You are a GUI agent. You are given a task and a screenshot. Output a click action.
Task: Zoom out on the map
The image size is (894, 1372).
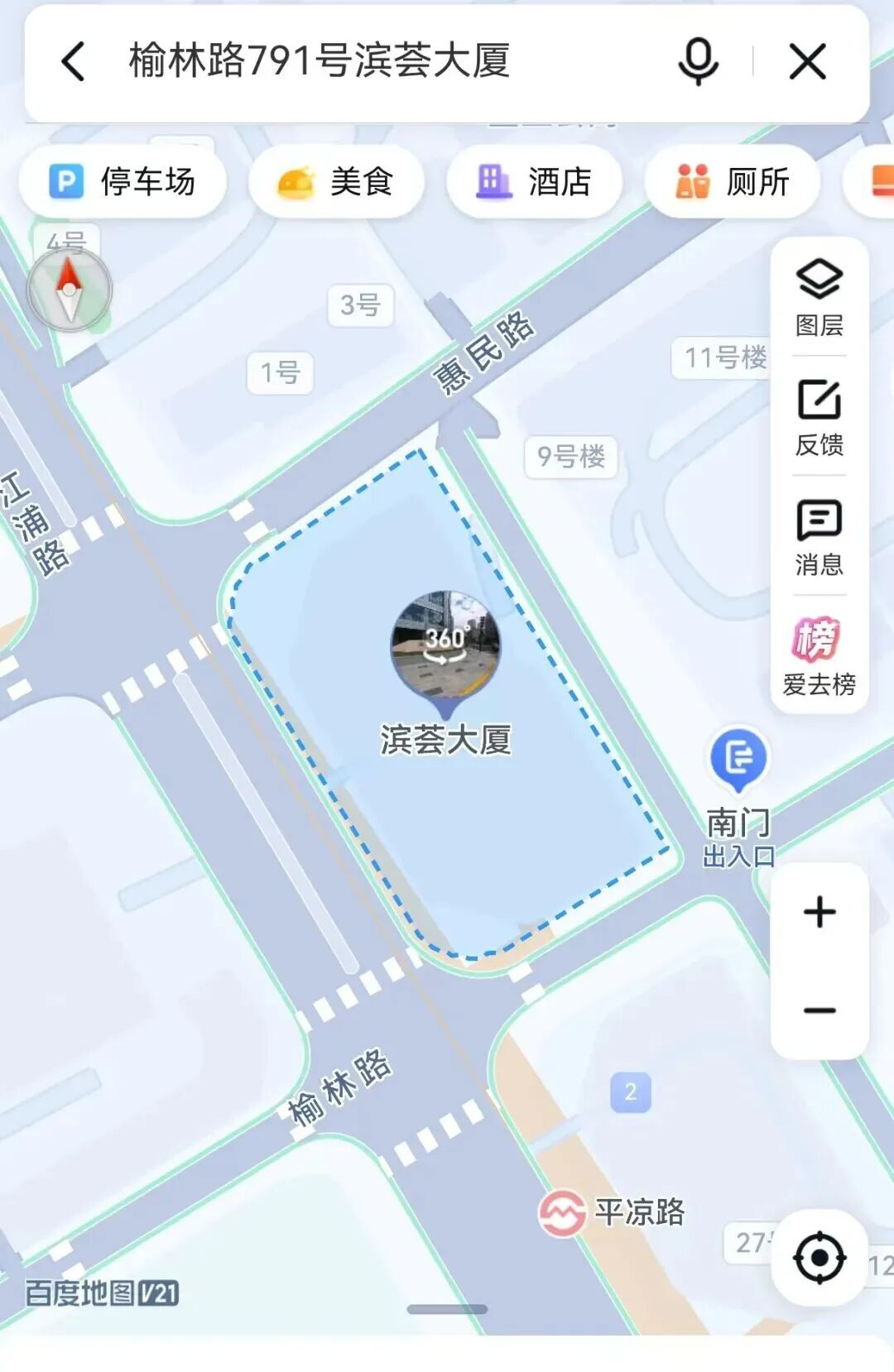pyautogui.click(x=819, y=1010)
